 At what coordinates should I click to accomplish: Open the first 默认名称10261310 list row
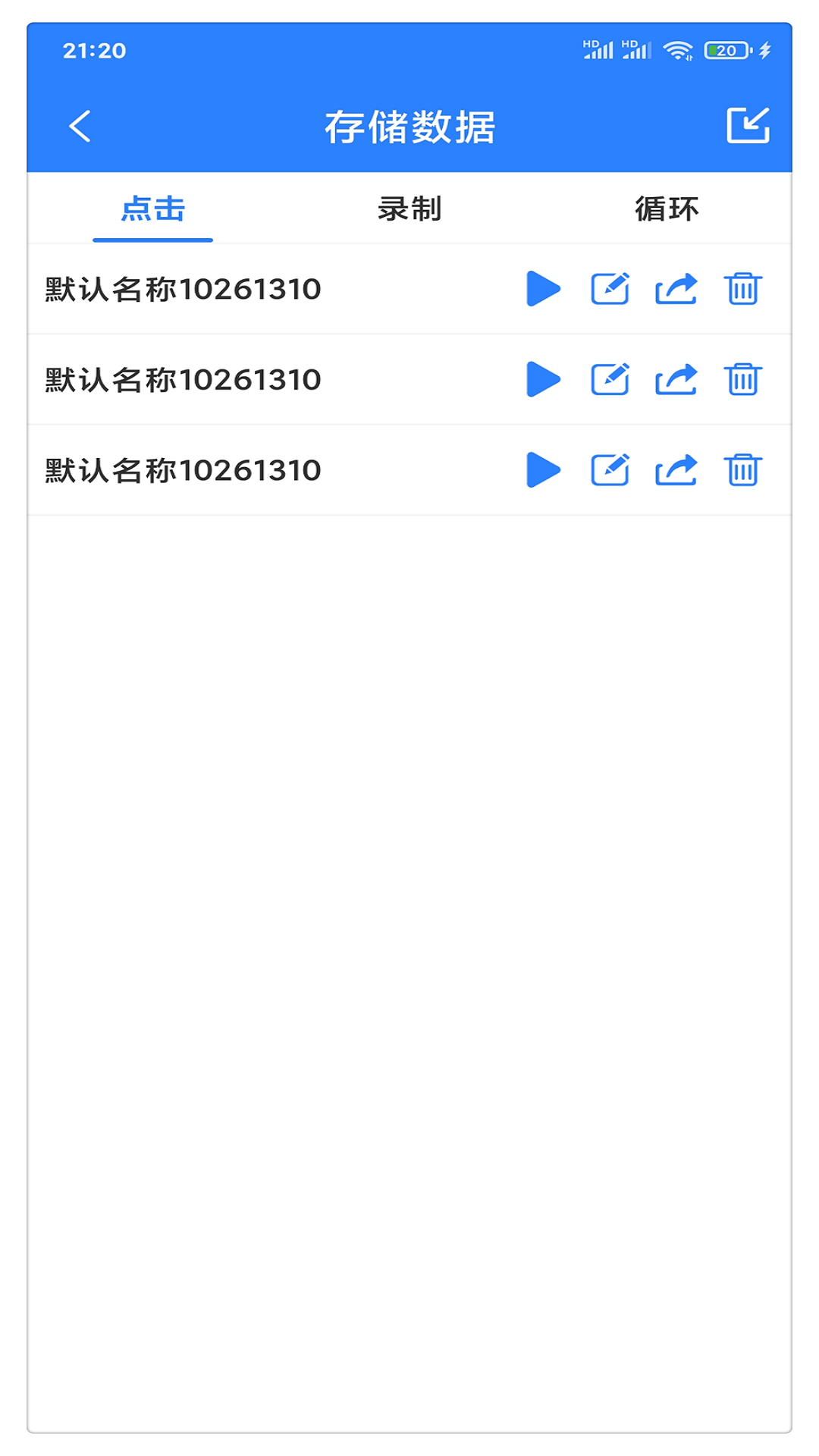click(227, 289)
